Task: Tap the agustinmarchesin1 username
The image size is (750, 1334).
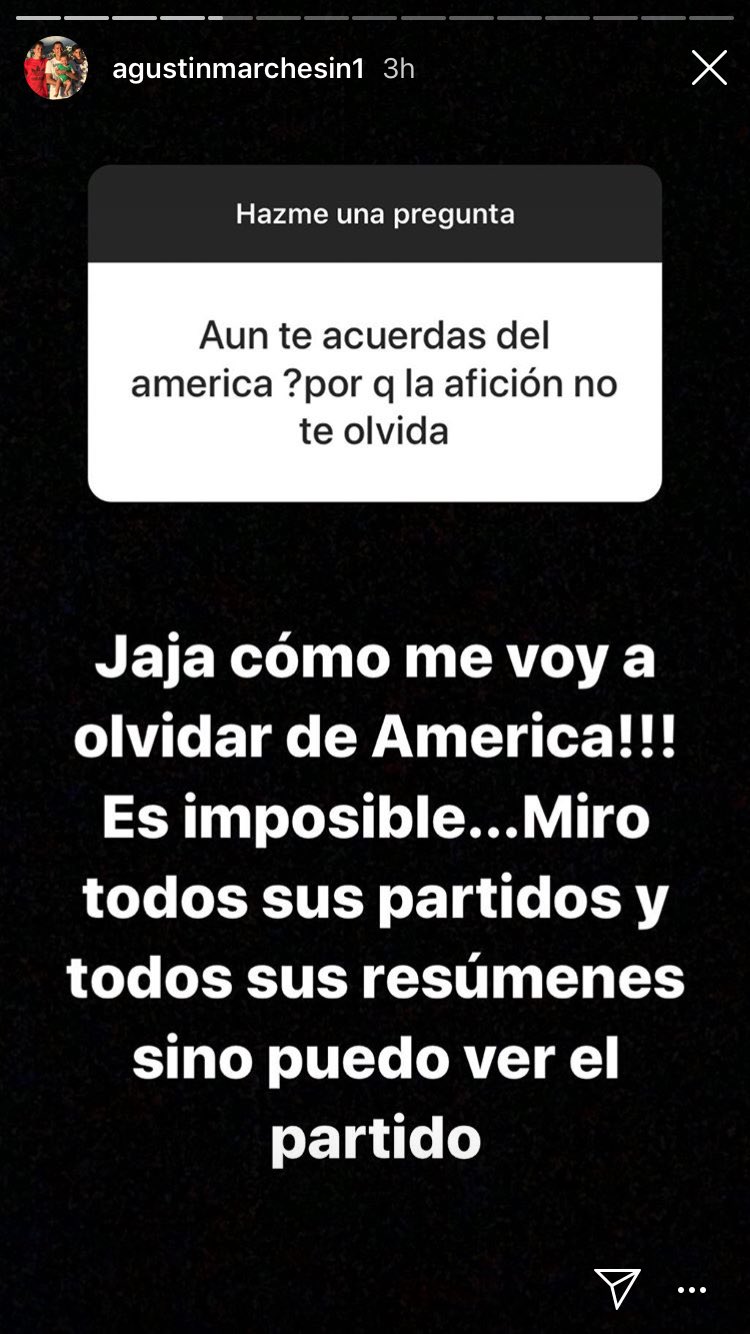Action: click(238, 68)
